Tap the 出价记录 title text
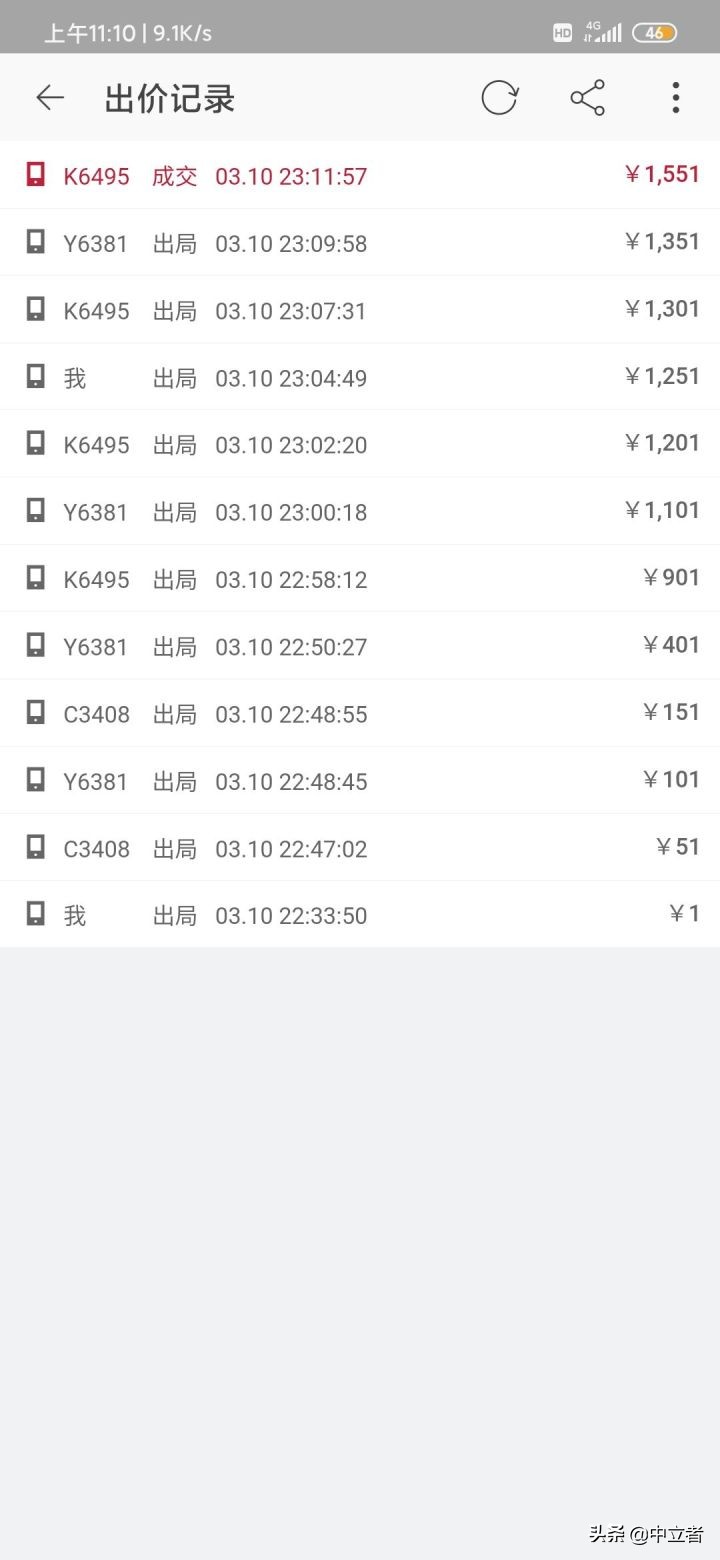The width and height of the screenshot is (720, 1560). point(168,98)
